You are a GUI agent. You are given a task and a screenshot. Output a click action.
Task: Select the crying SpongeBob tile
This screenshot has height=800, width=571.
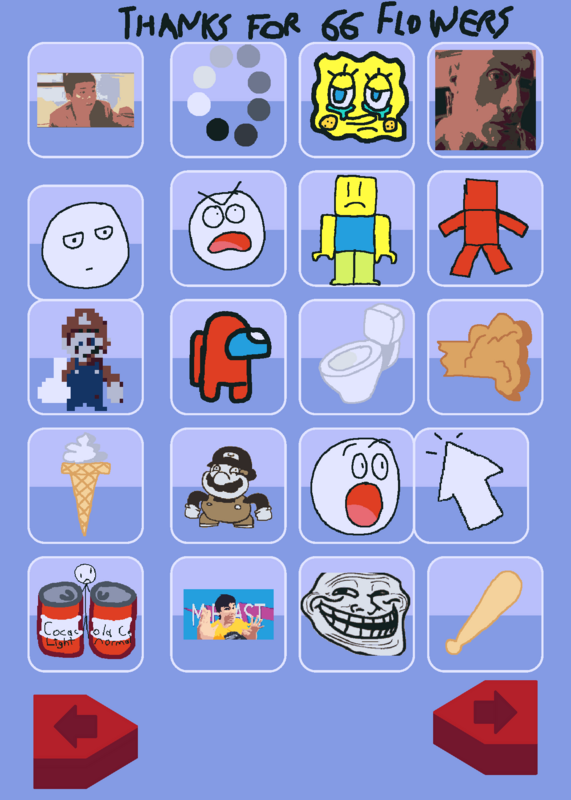click(x=356, y=99)
